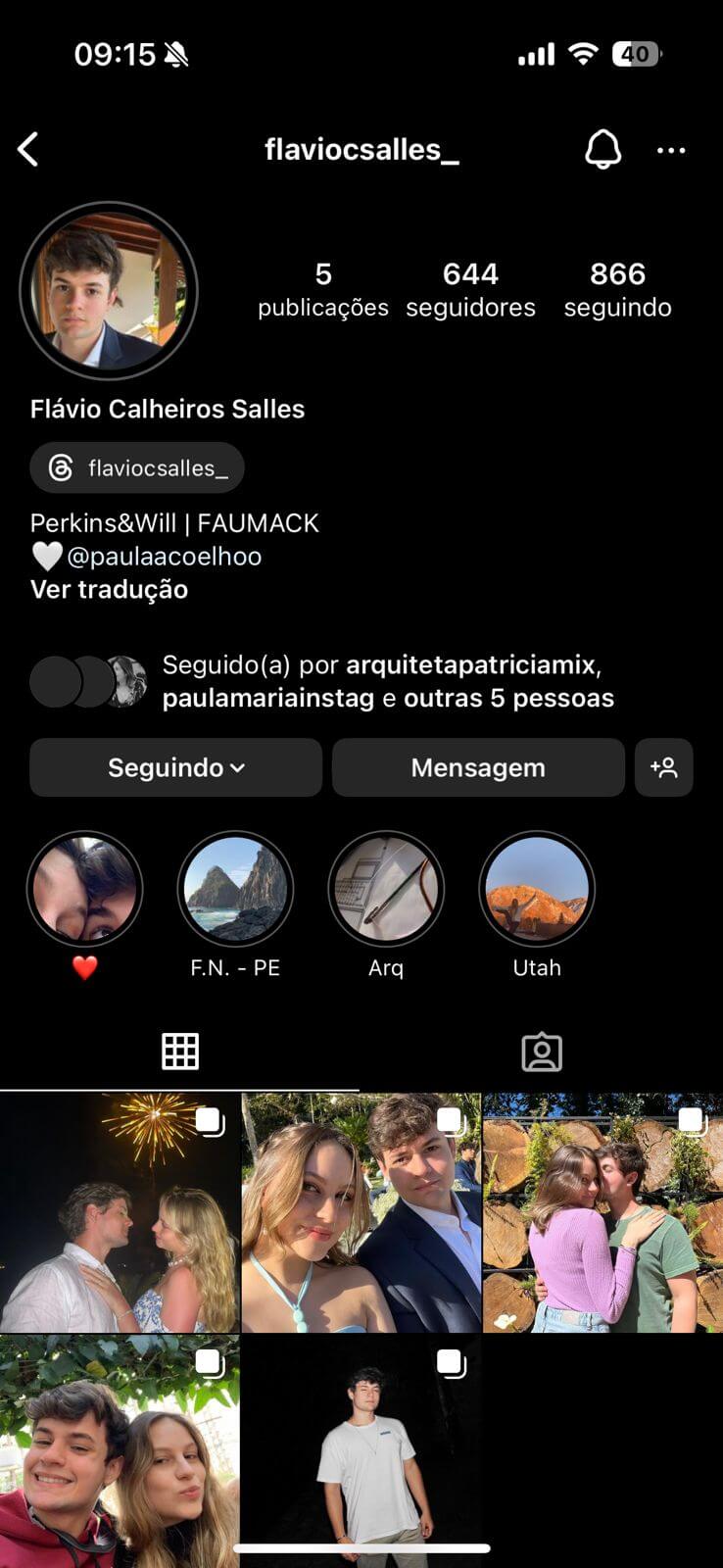This screenshot has height=1568, width=723.
Task: Open the 644 seguidores list
Action: (x=470, y=289)
